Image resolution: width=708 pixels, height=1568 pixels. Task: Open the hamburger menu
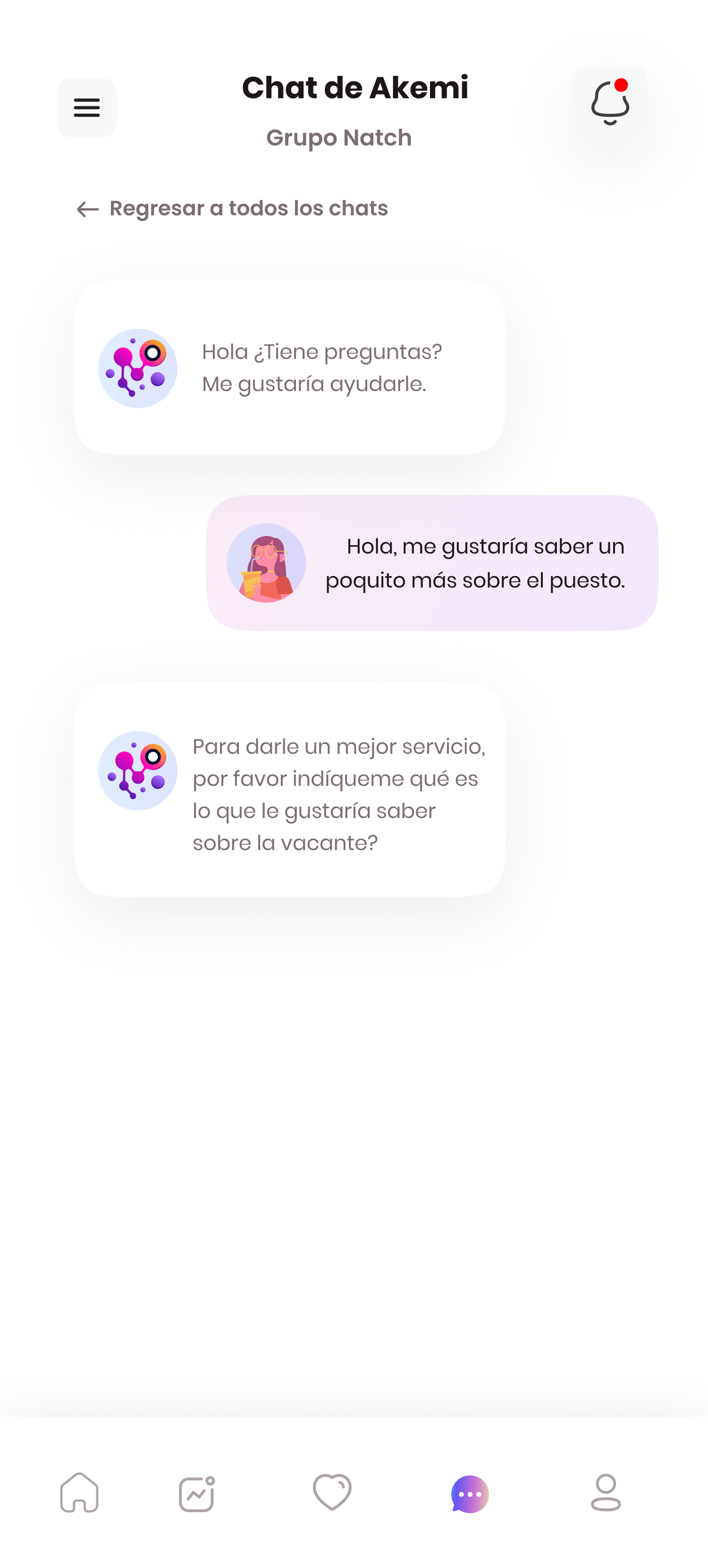[x=86, y=108]
